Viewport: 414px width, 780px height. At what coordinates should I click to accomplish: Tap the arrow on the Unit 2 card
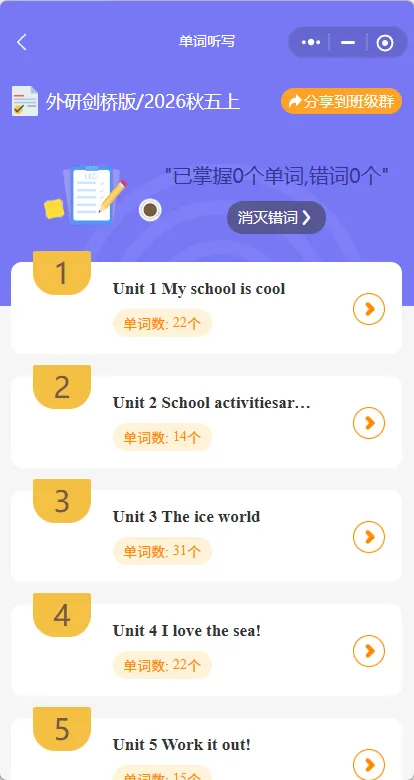coord(369,423)
